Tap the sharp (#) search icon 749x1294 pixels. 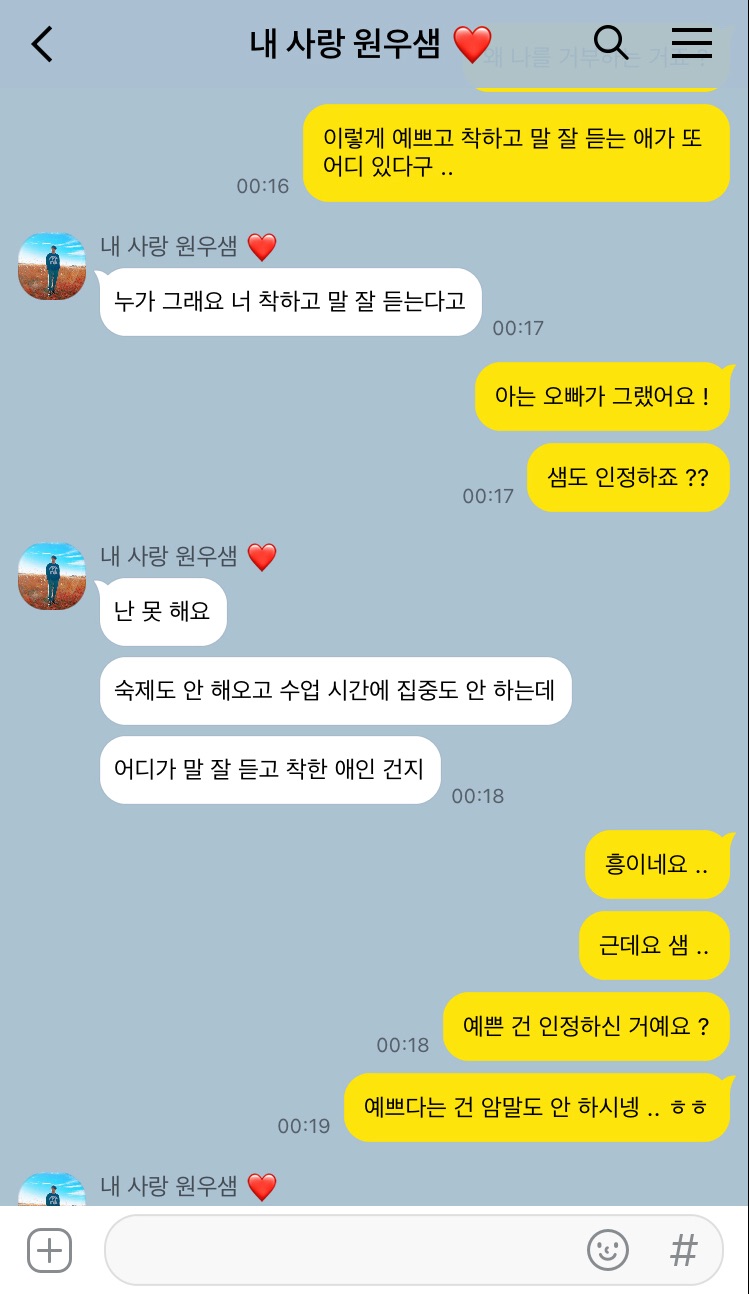click(x=683, y=1249)
